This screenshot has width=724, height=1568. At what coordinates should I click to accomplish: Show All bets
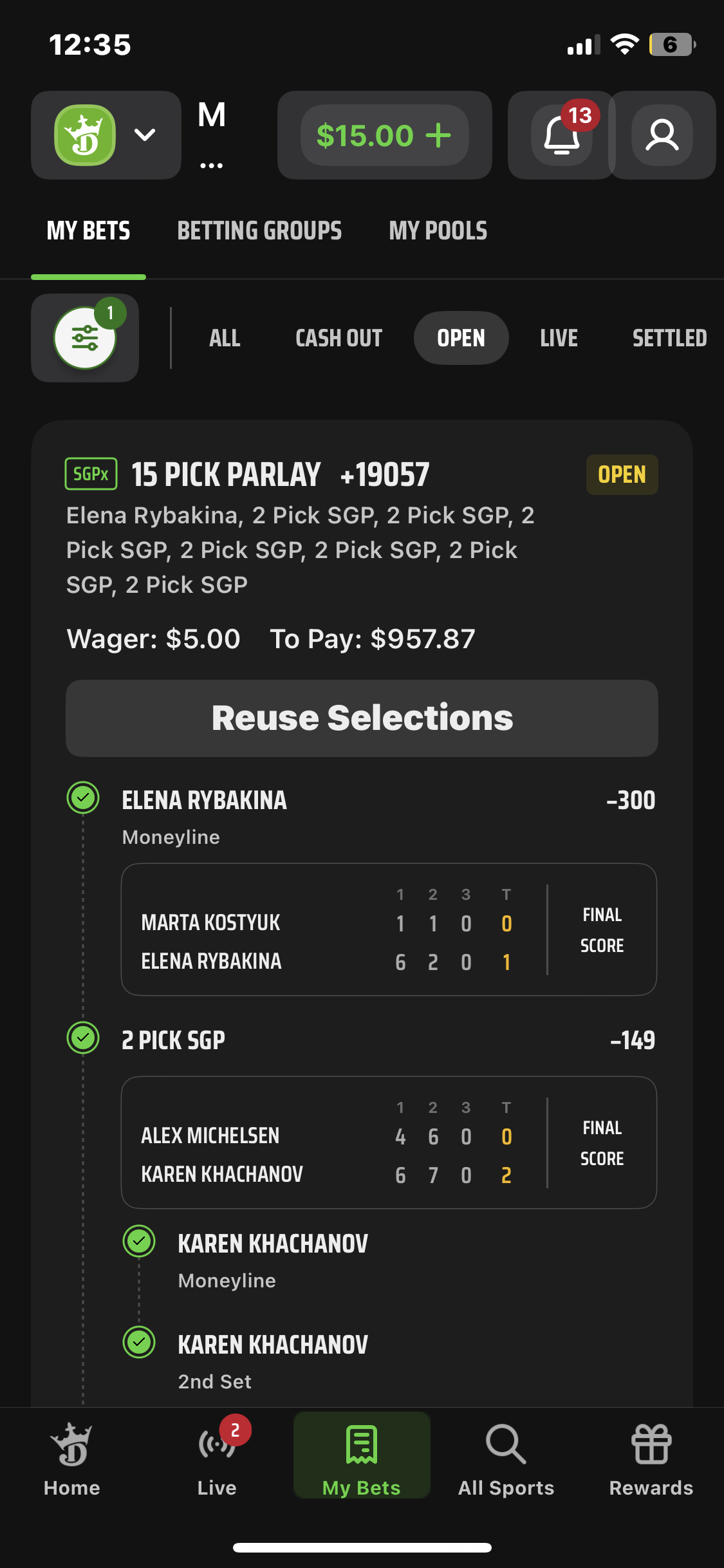click(x=225, y=338)
